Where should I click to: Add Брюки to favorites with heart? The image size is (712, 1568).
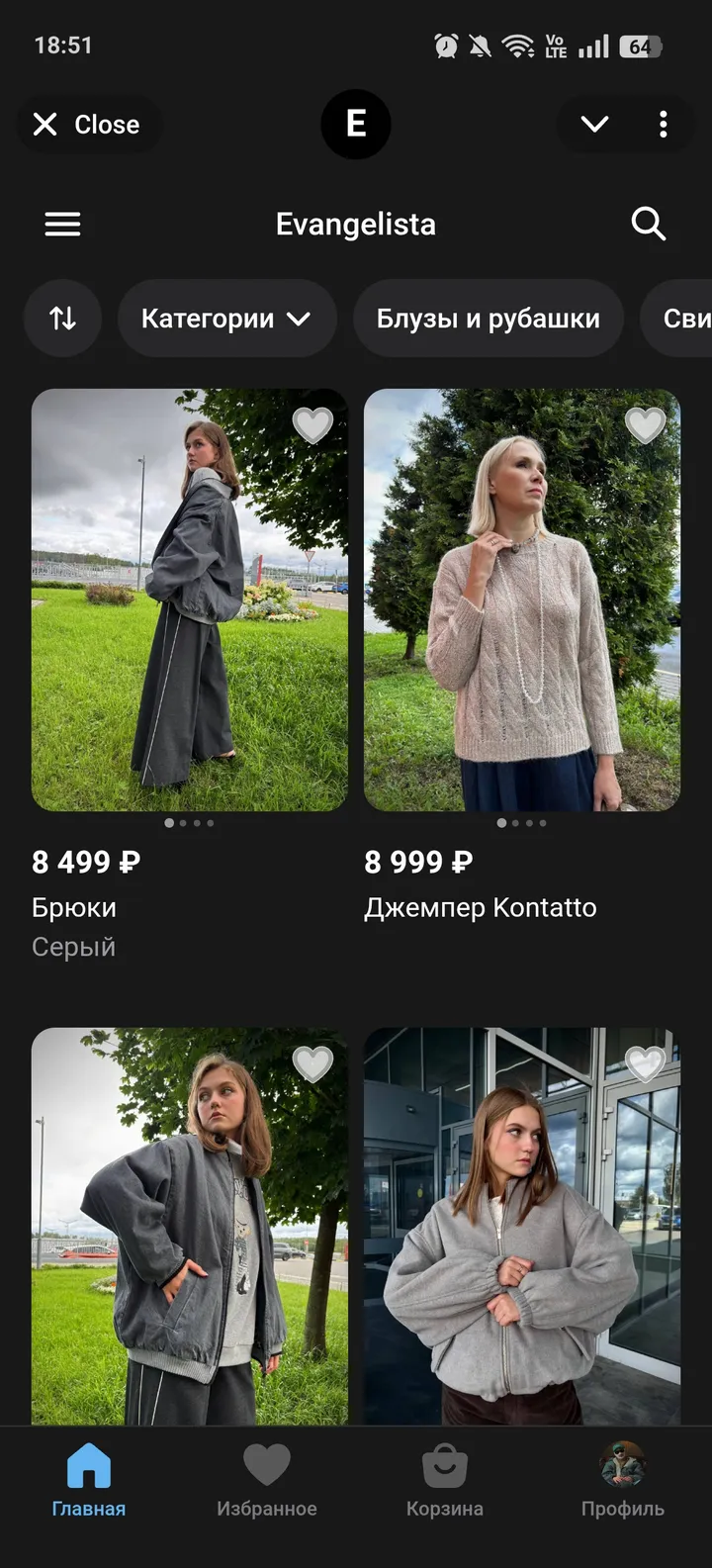[312, 425]
